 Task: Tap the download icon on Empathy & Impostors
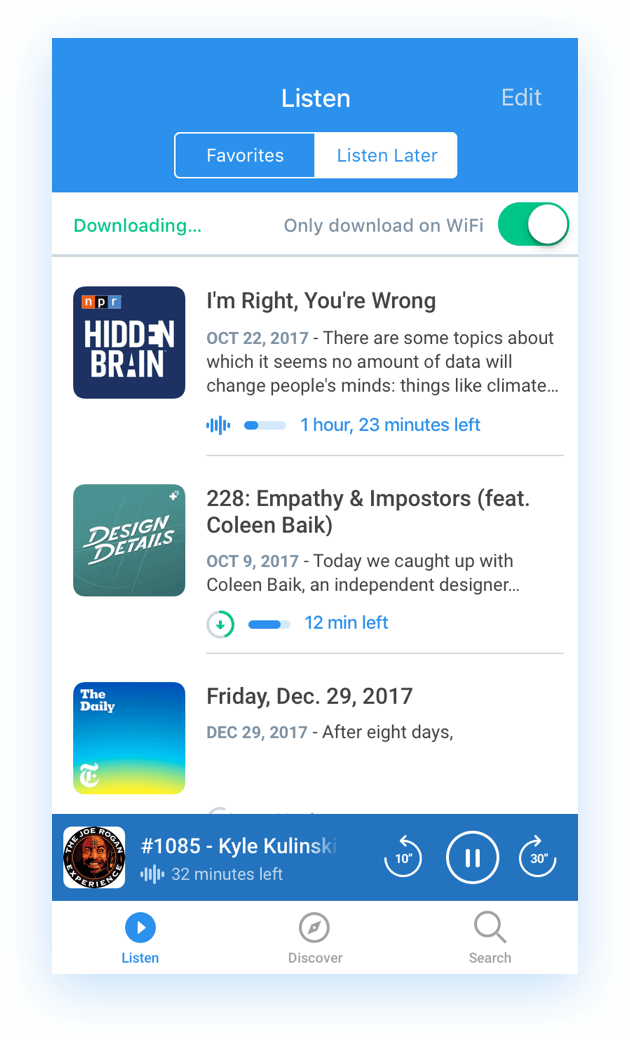220,624
